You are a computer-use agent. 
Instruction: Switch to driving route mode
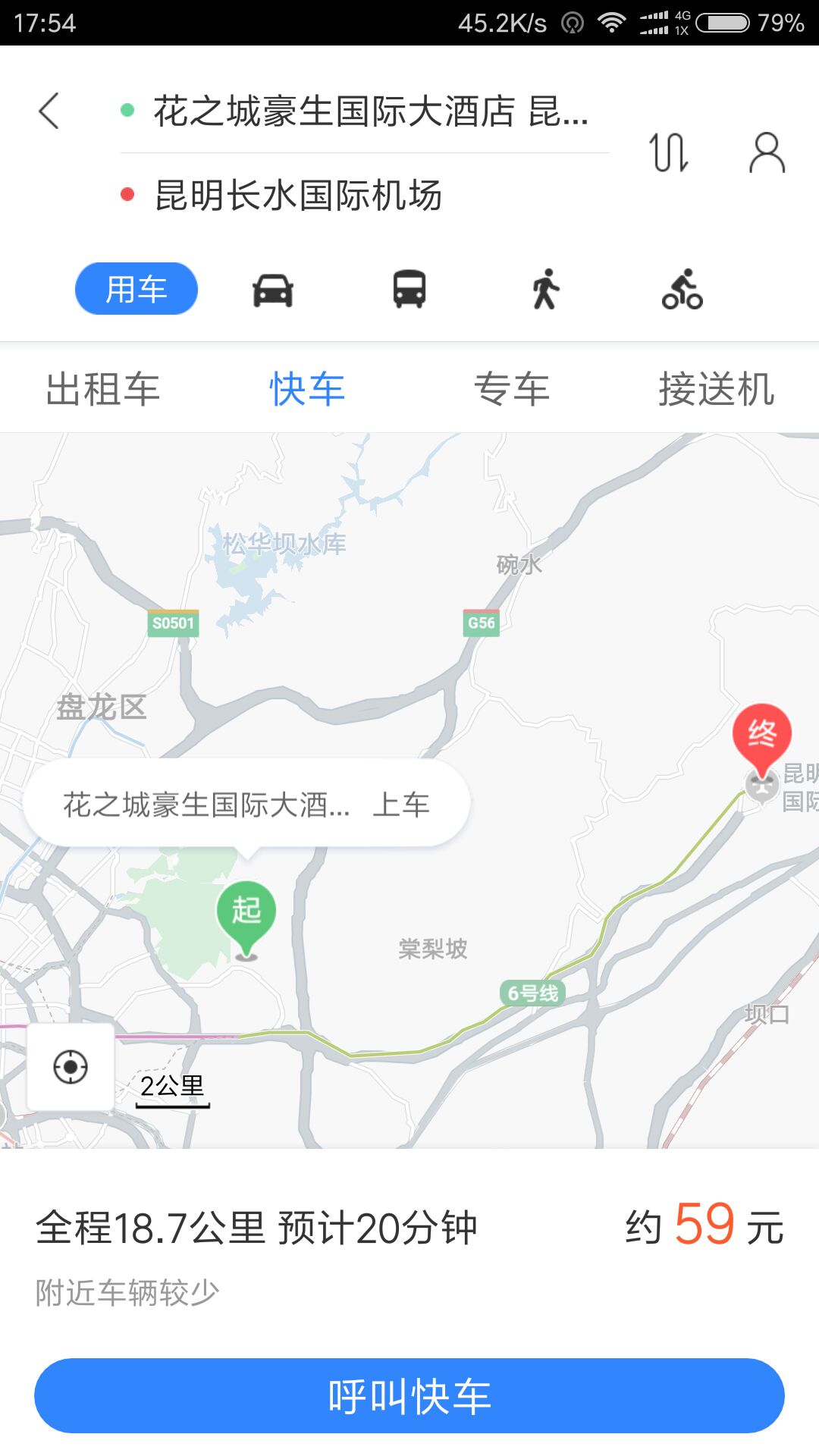coord(273,290)
